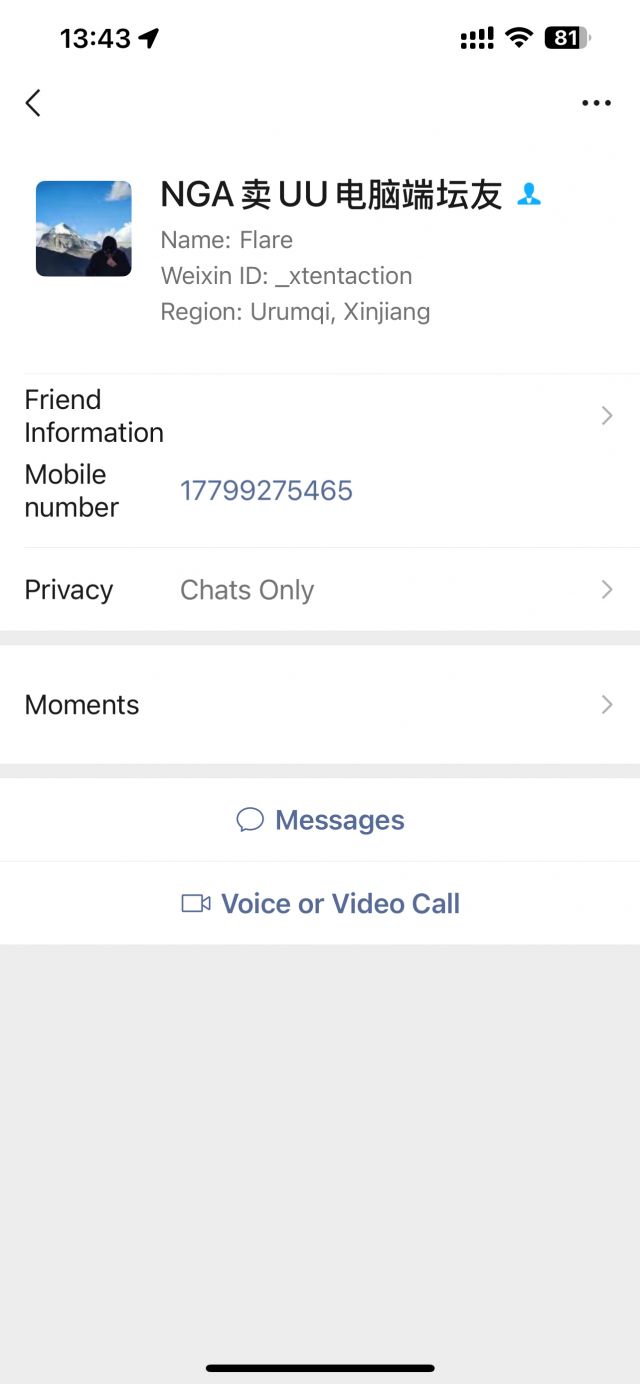Start a Voice or Video Call

point(320,904)
